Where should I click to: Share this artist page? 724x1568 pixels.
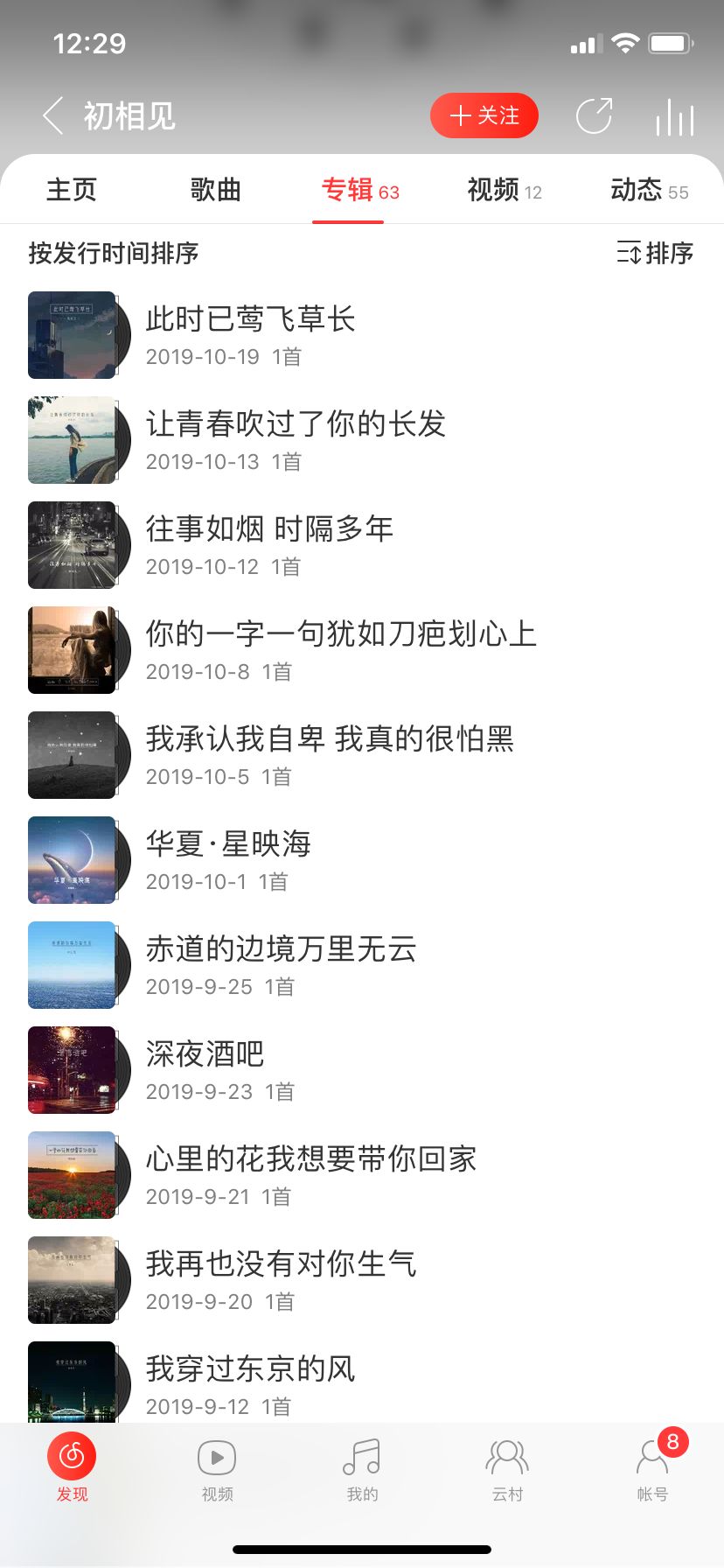click(594, 115)
